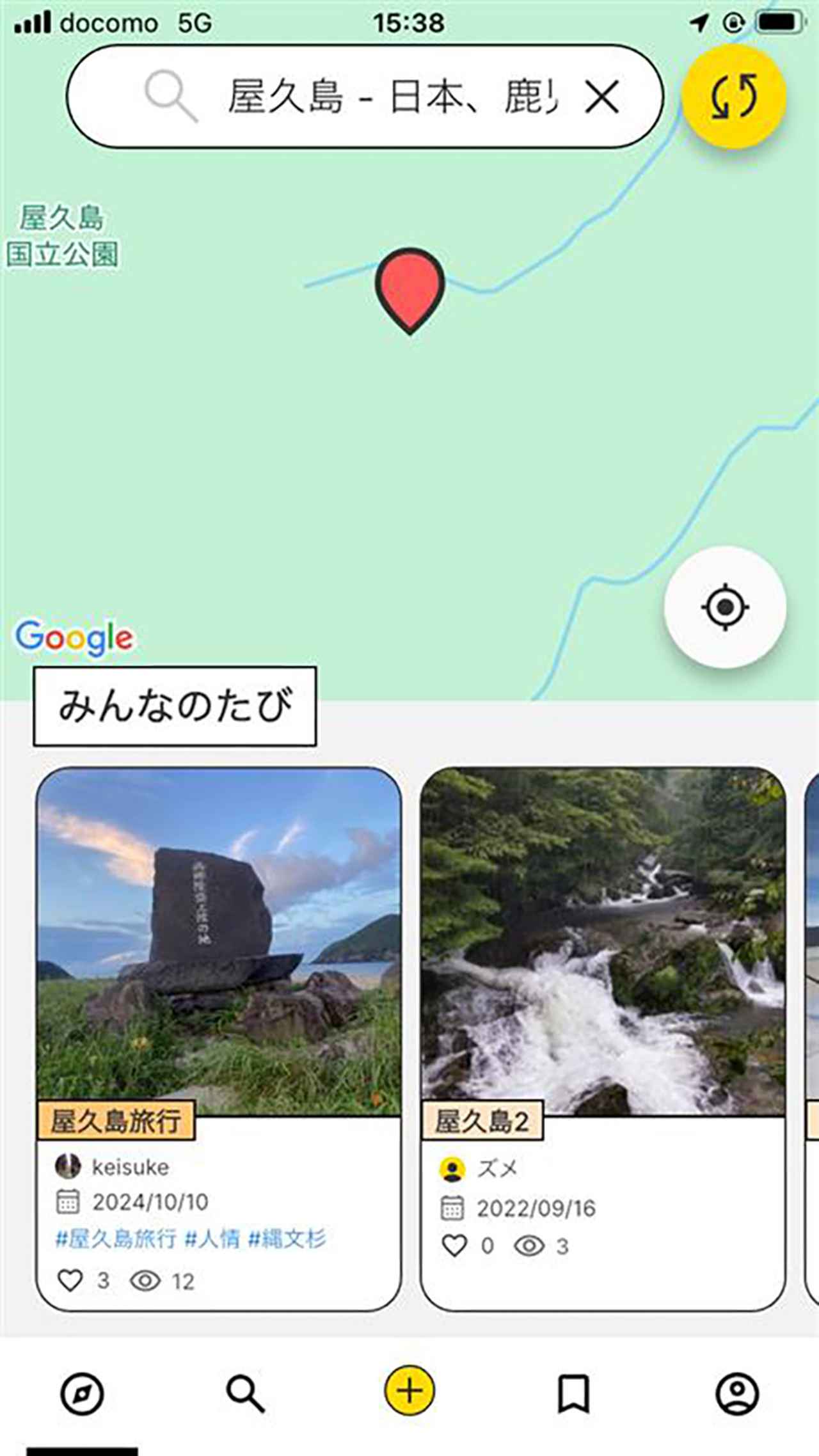Image resolution: width=819 pixels, height=1456 pixels.
Task: Tap the calendar icon on keisuke's post
Action: [x=70, y=1201]
